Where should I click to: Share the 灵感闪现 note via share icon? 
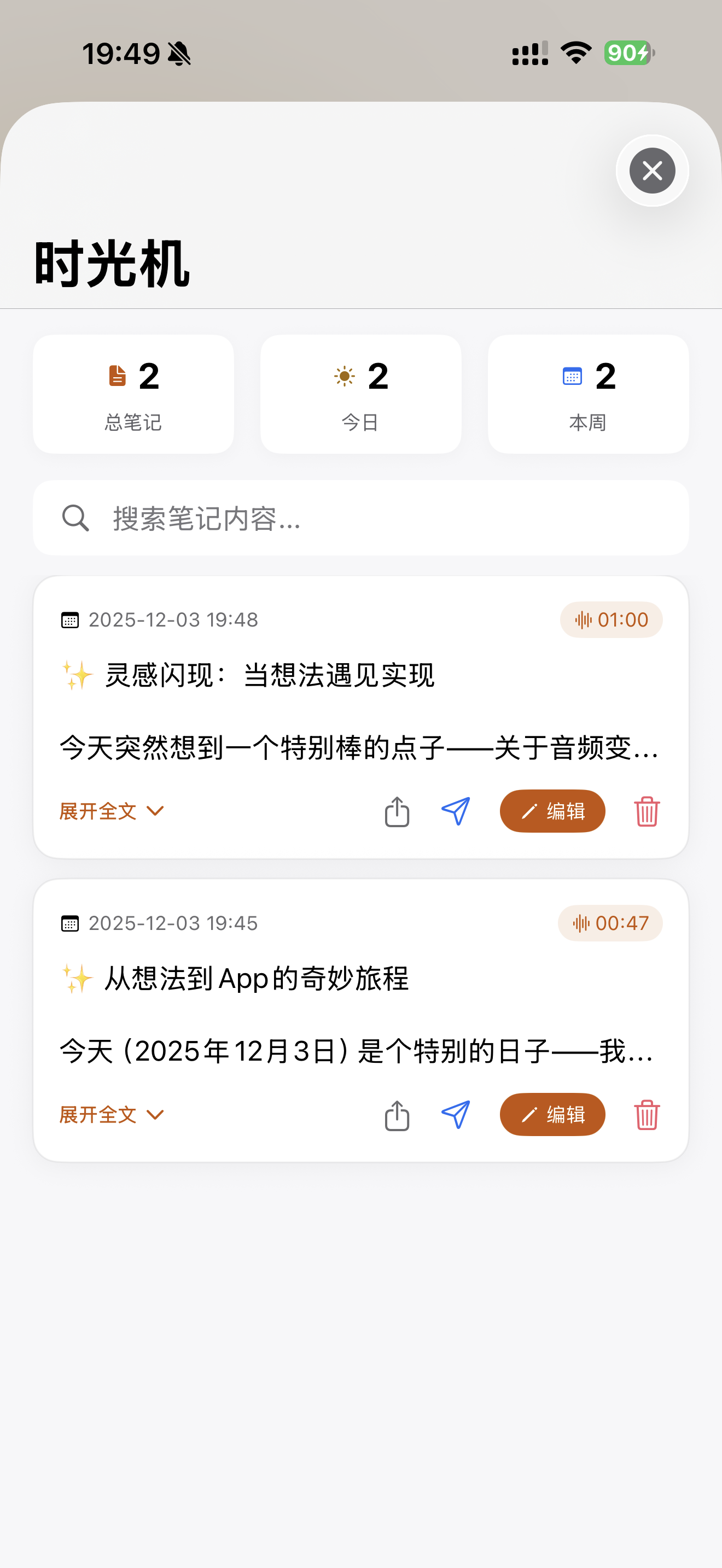[397, 811]
